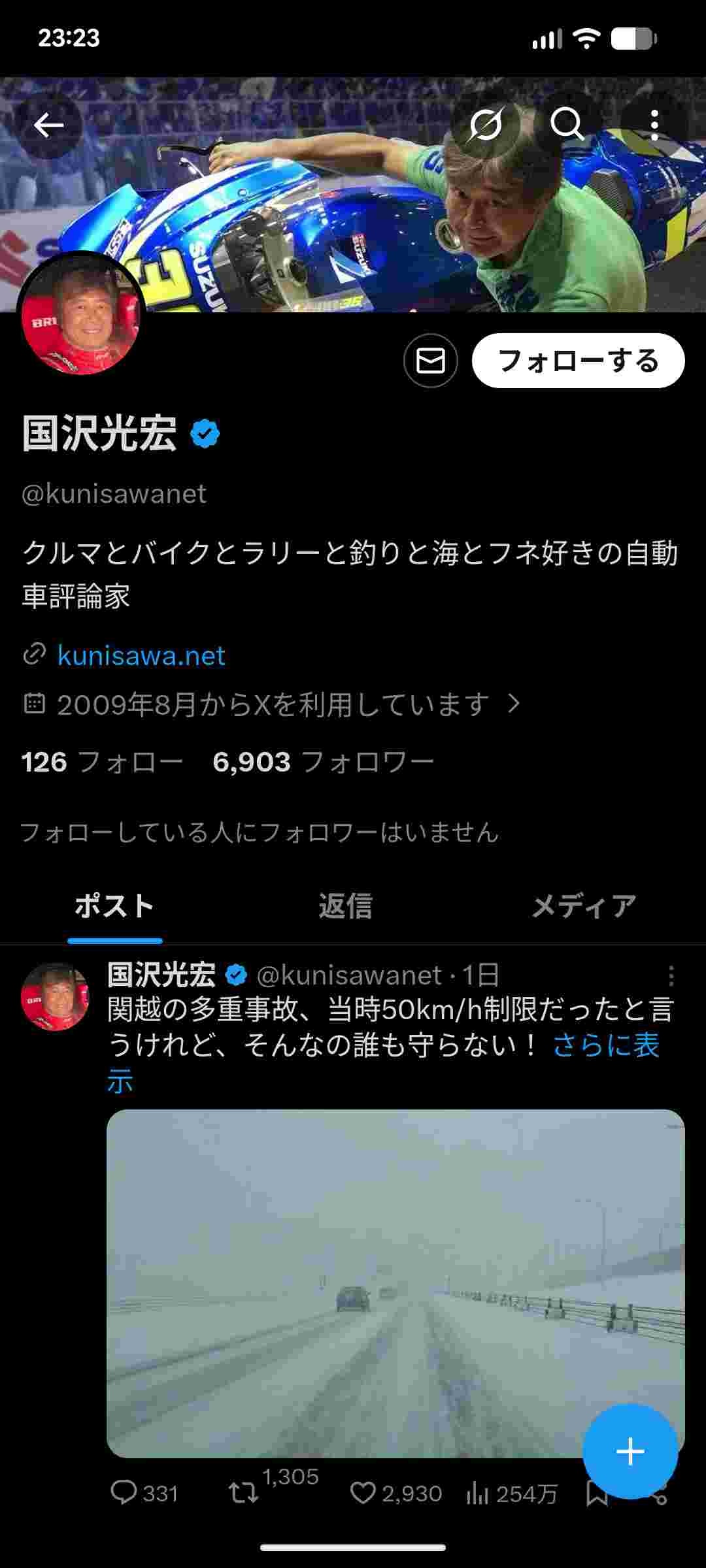View the 126 フォロー list
This screenshot has height=1568, width=706.
(x=102, y=762)
